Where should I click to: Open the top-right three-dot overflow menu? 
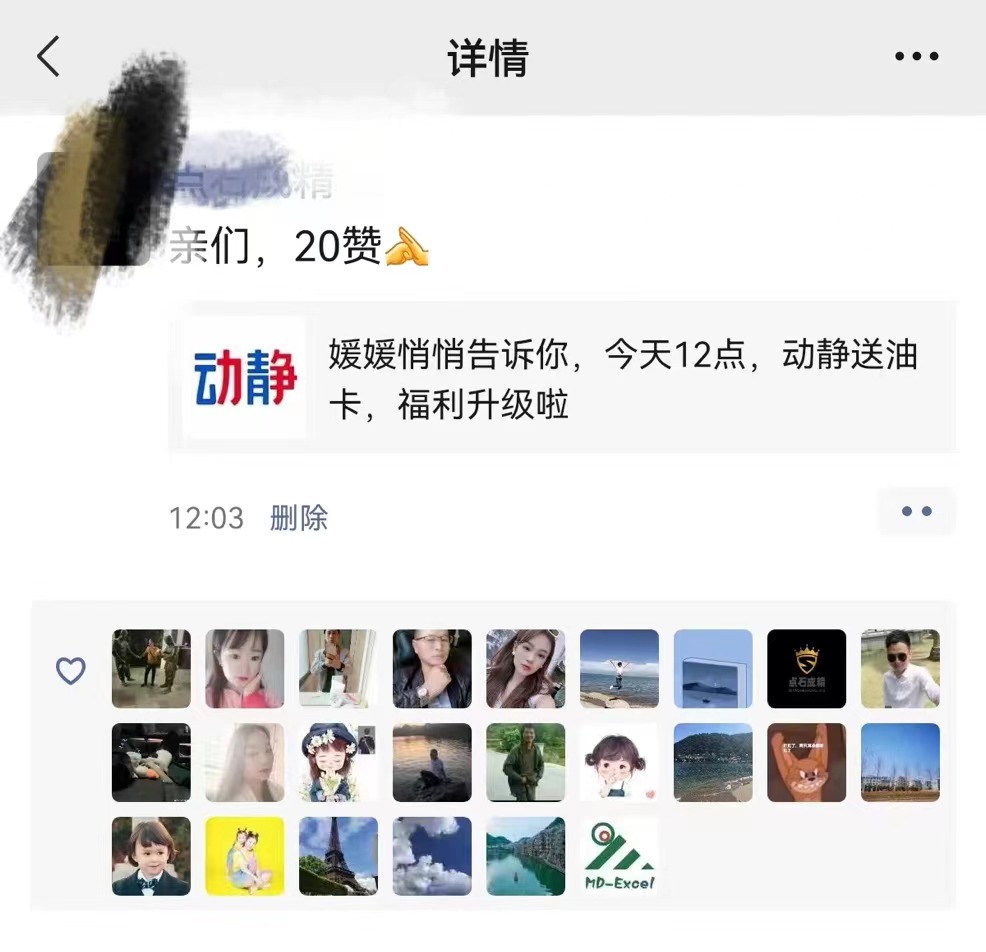[x=916, y=57]
